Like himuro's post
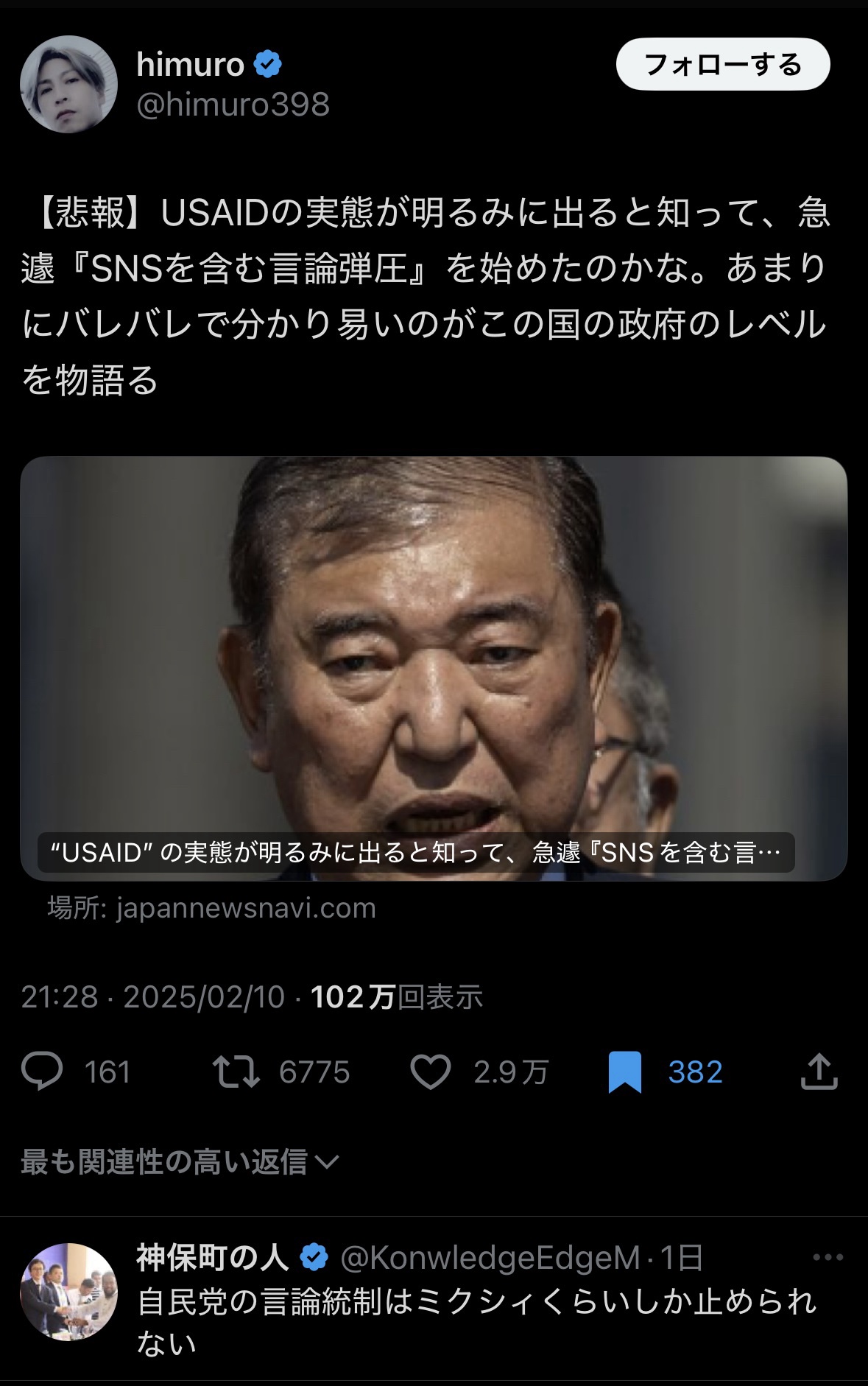 point(431,1072)
